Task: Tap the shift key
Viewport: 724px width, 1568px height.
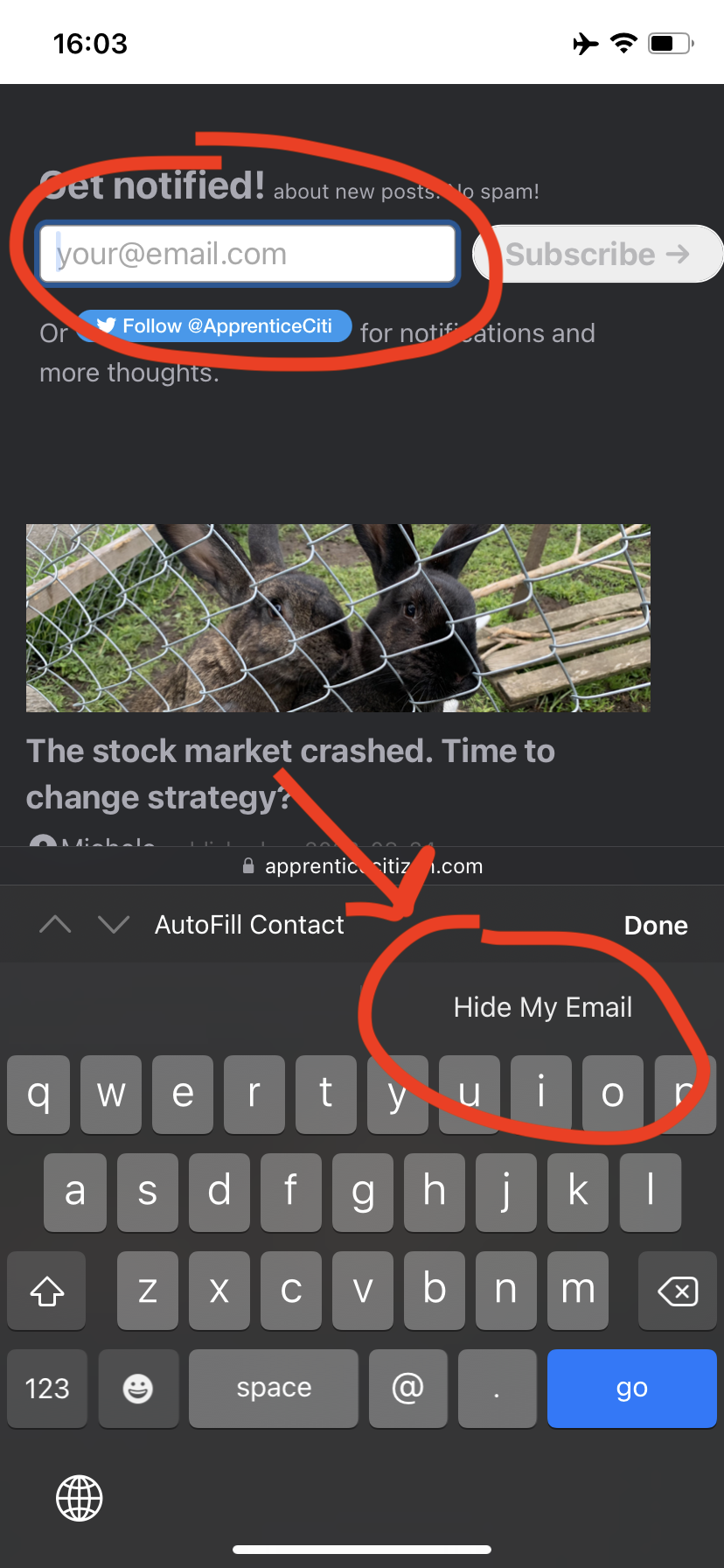Action: (47, 1291)
